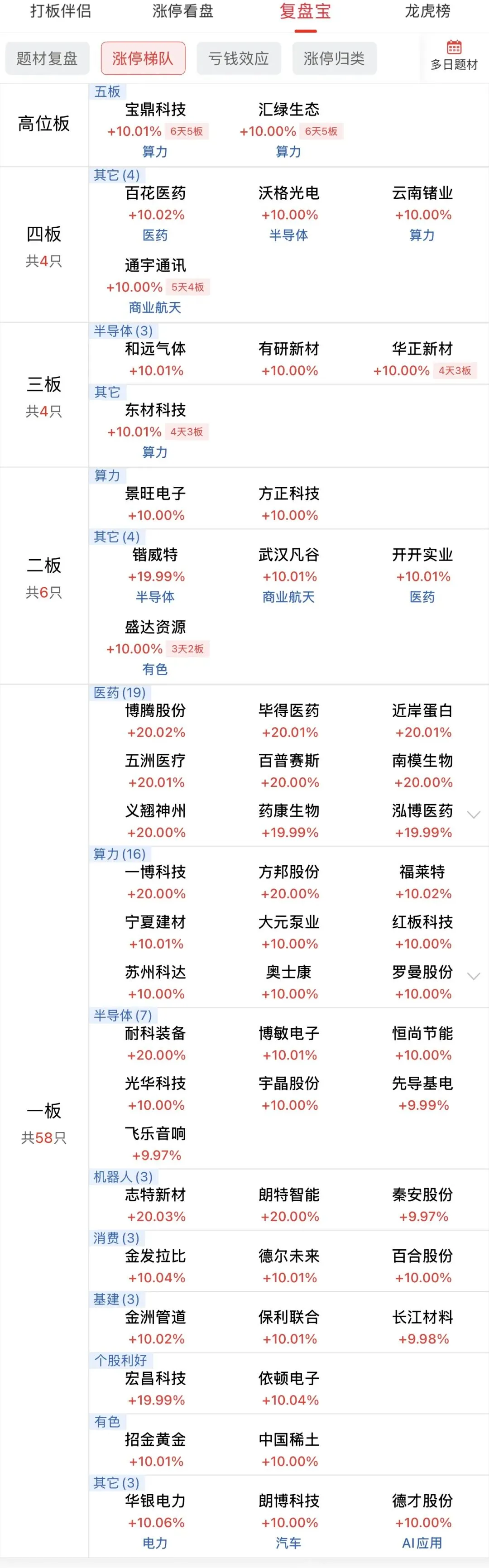This screenshot has height=1568, width=489.
Task: Expand the 医药 (19) stock list
Action: (x=473, y=815)
